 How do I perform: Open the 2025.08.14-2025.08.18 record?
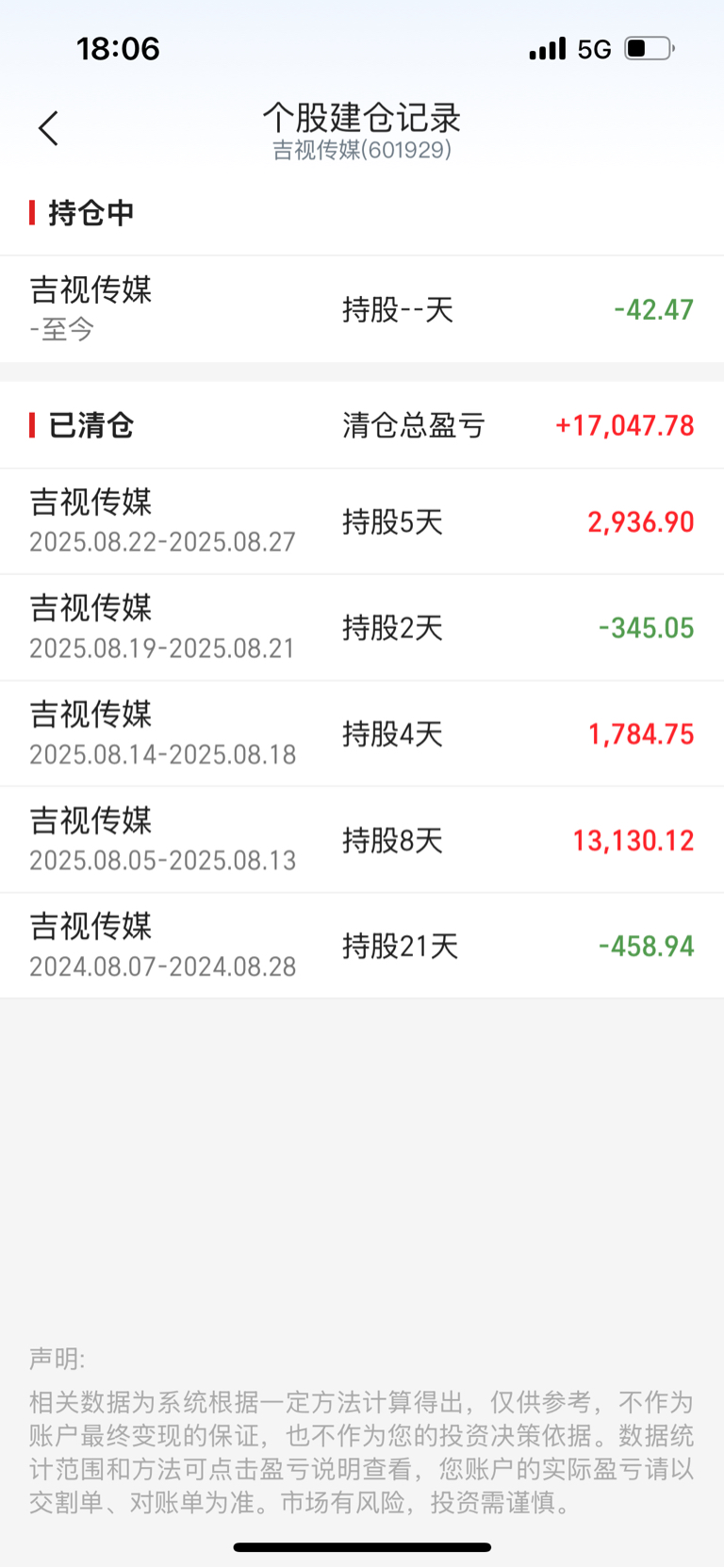[362, 734]
